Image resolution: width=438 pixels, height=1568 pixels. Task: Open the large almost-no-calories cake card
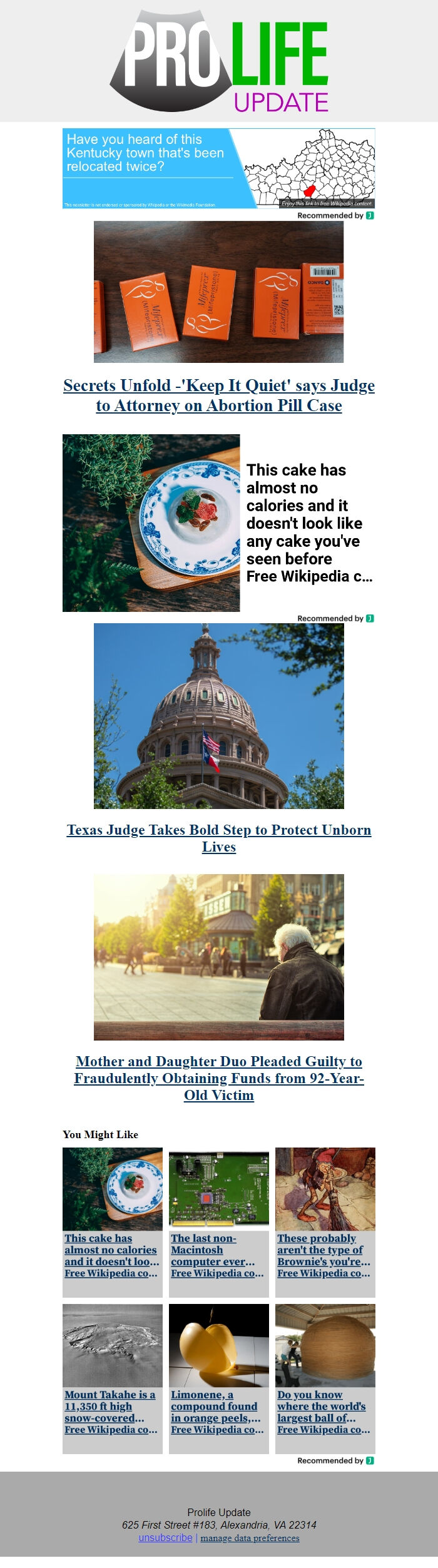[218, 522]
